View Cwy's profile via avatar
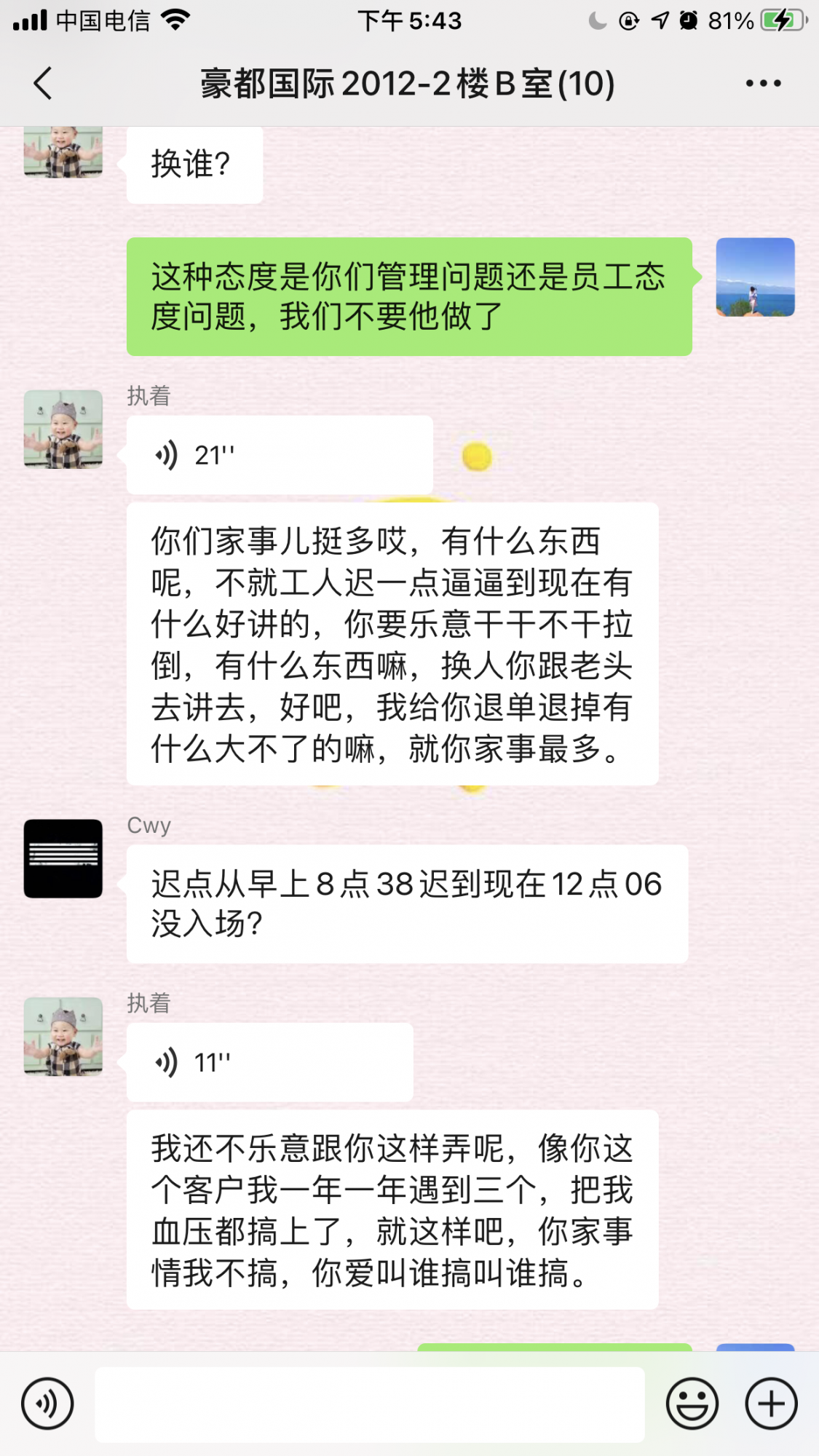The image size is (819, 1456). coord(63,858)
